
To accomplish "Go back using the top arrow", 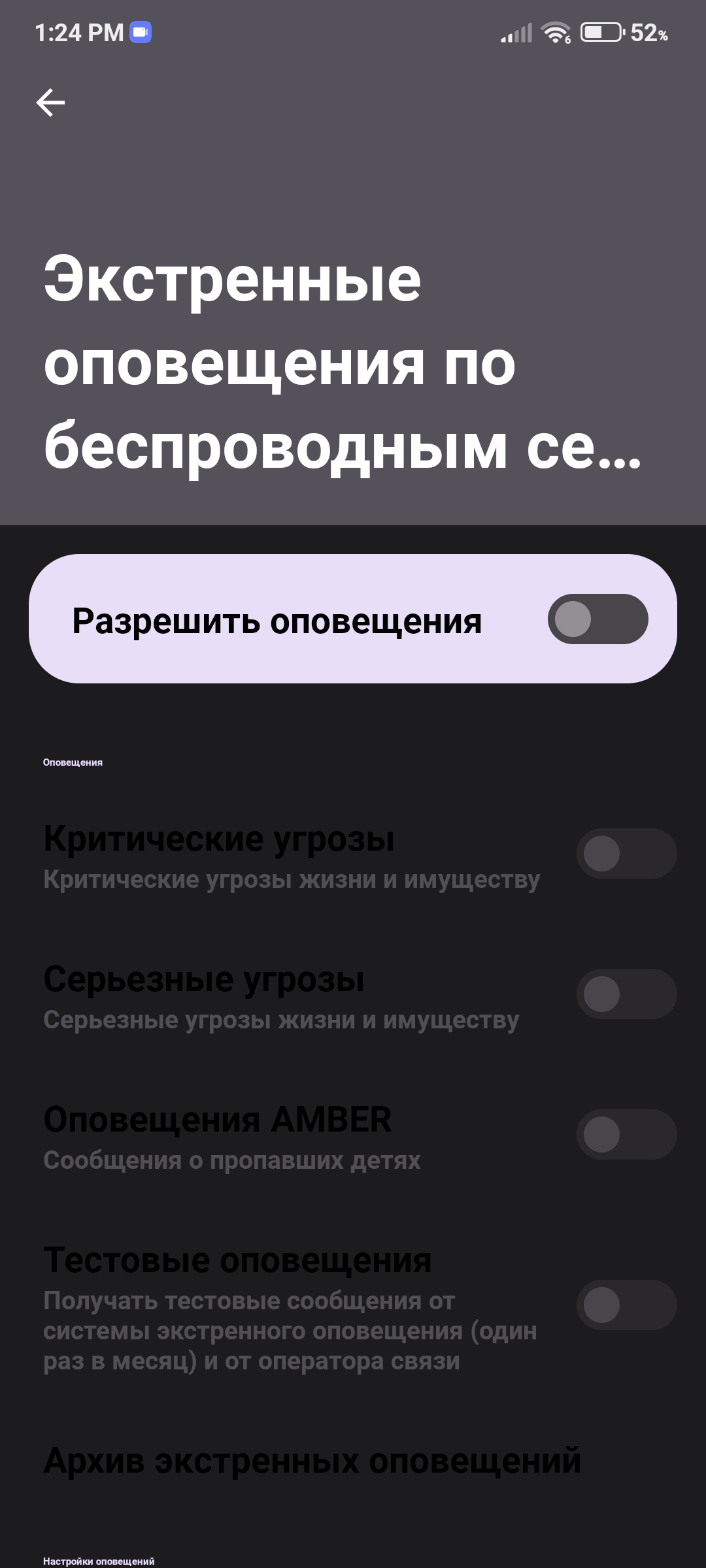I will pos(50,103).
